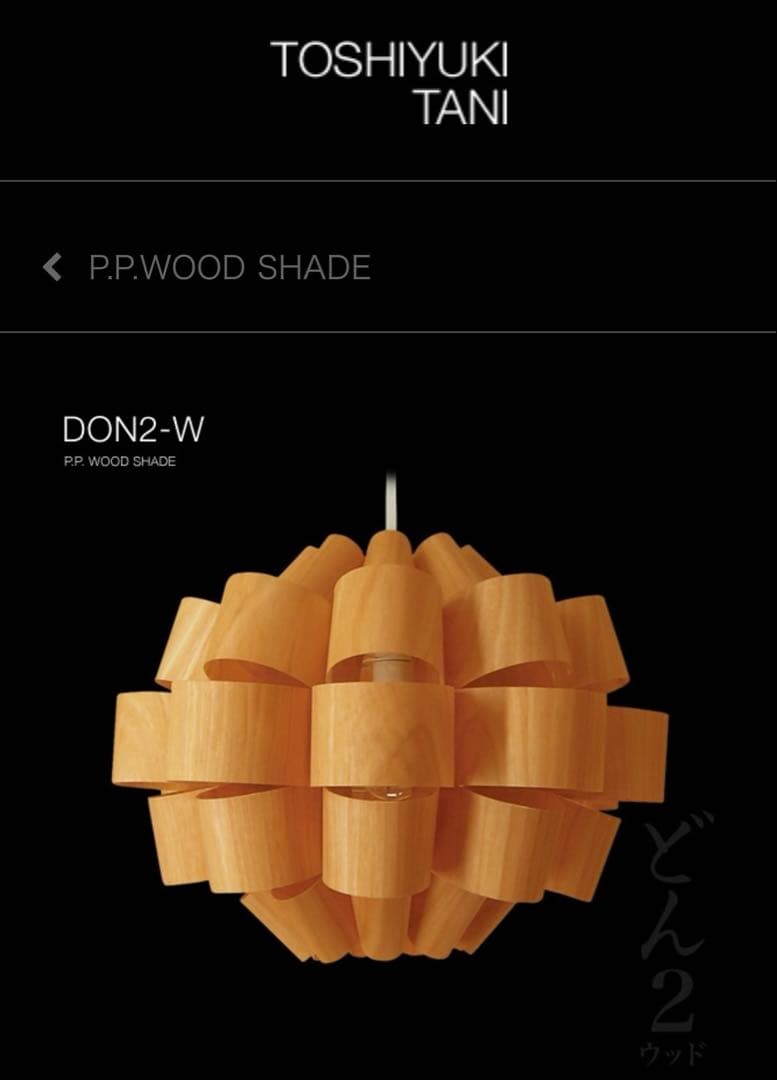777x1080 pixels.
Task: Go back to P.P.WOOD SHADE list
Action: point(54,267)
